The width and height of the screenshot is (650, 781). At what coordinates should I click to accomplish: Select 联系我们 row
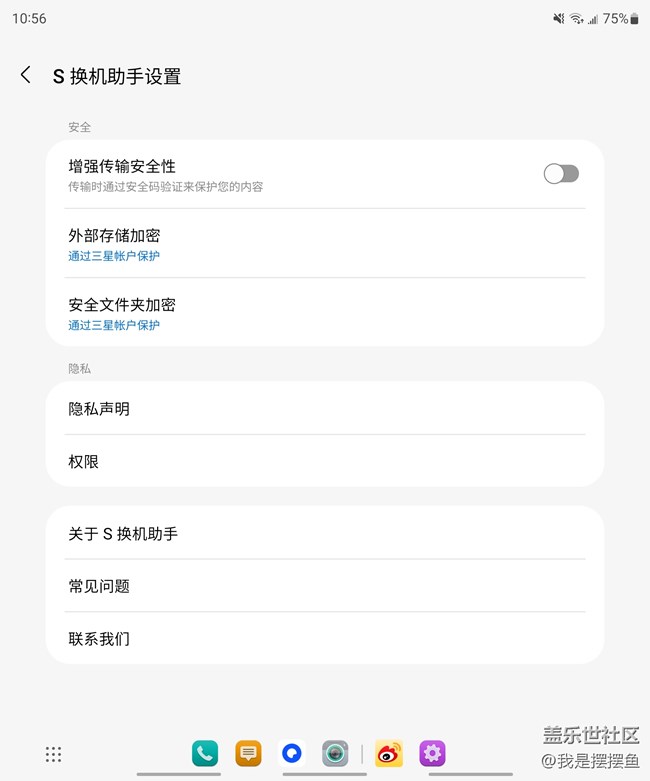325,638
